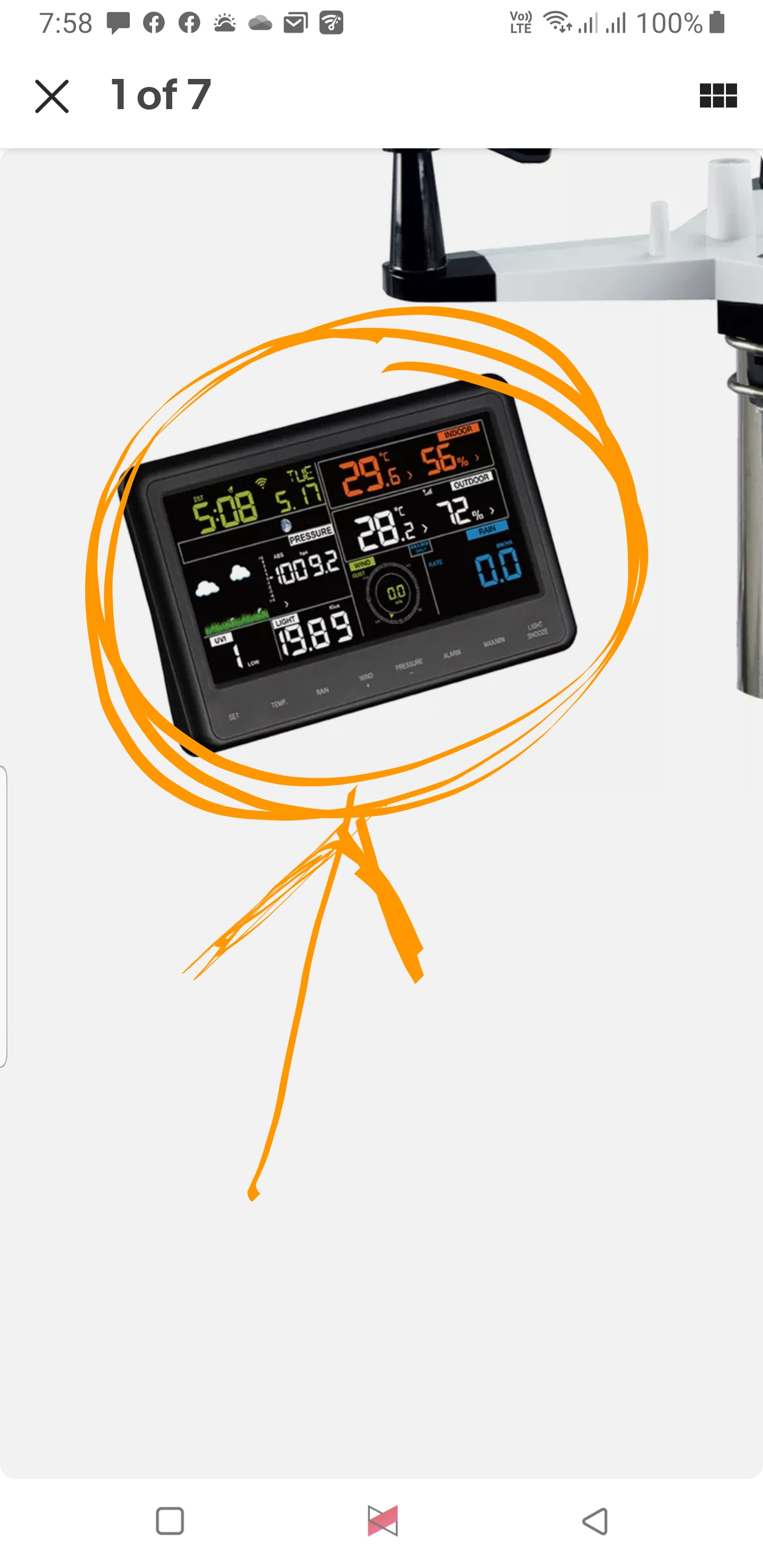Open the photo grid view
763x1568 pixels.
tap(718, 95)
